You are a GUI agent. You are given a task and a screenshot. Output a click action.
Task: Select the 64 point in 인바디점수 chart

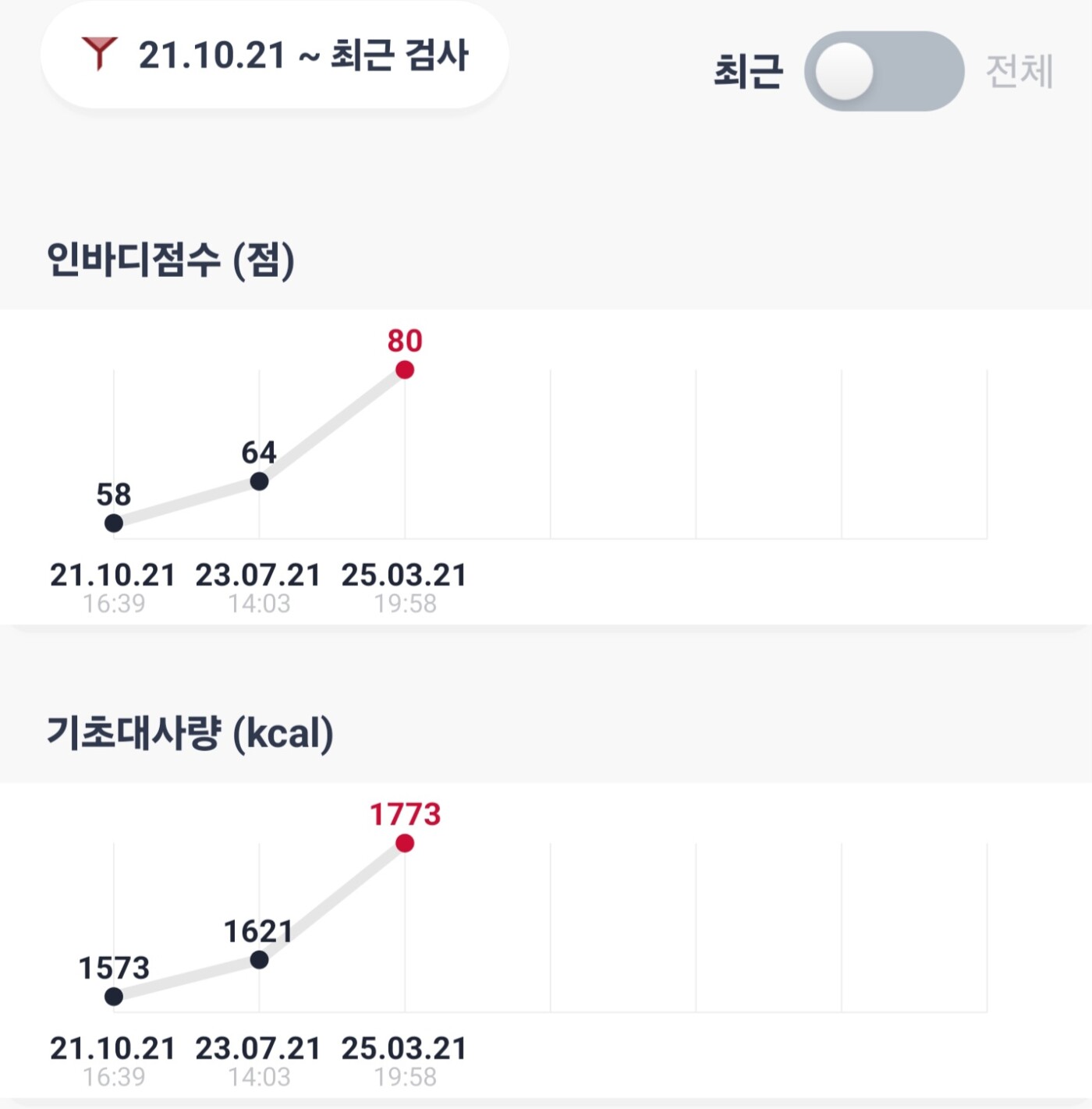(x=259, y=481)
